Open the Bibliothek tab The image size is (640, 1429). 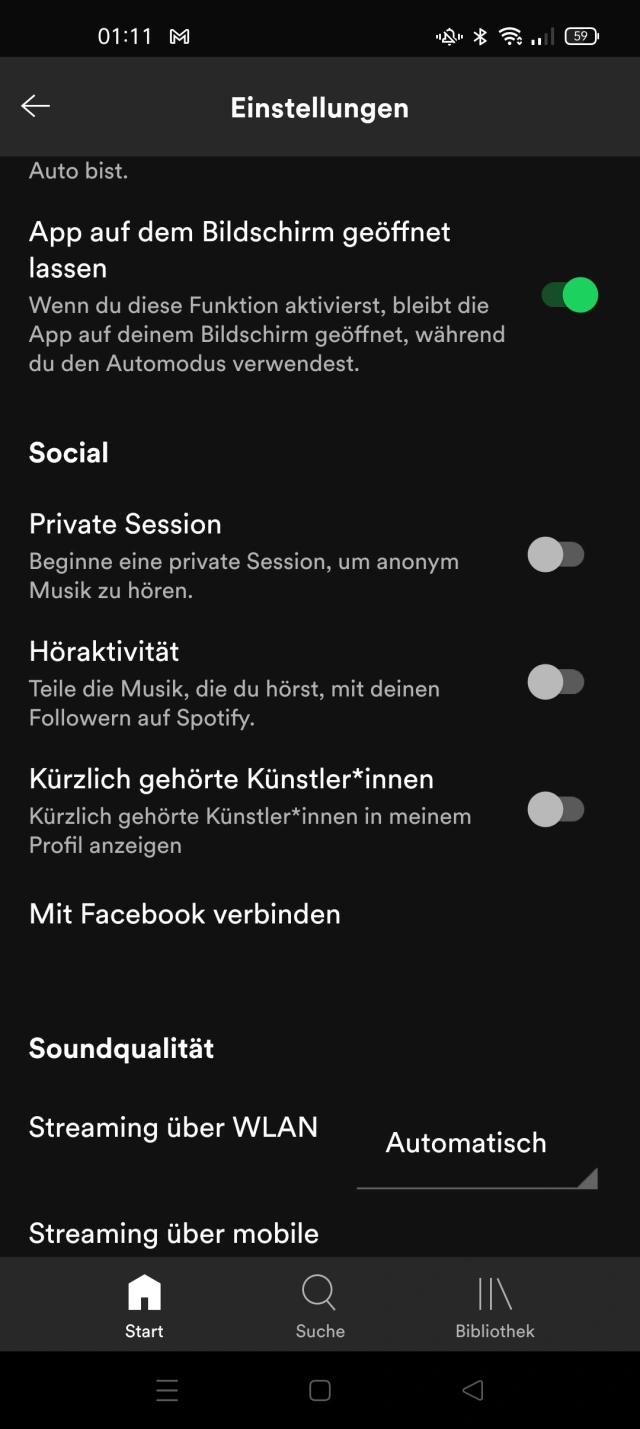point(495,1306)
